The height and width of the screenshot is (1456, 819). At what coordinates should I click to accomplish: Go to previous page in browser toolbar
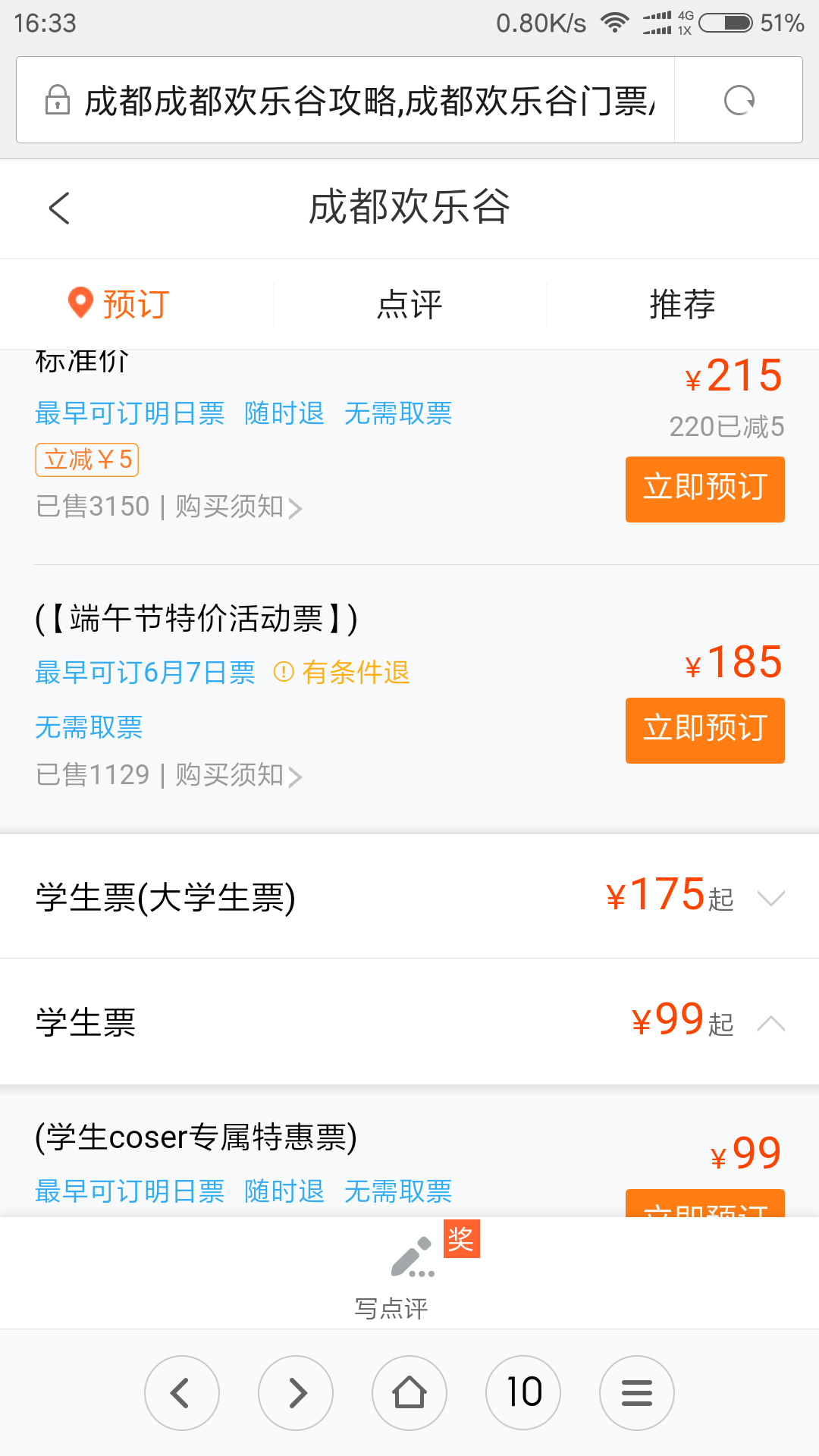[182, 1393]
